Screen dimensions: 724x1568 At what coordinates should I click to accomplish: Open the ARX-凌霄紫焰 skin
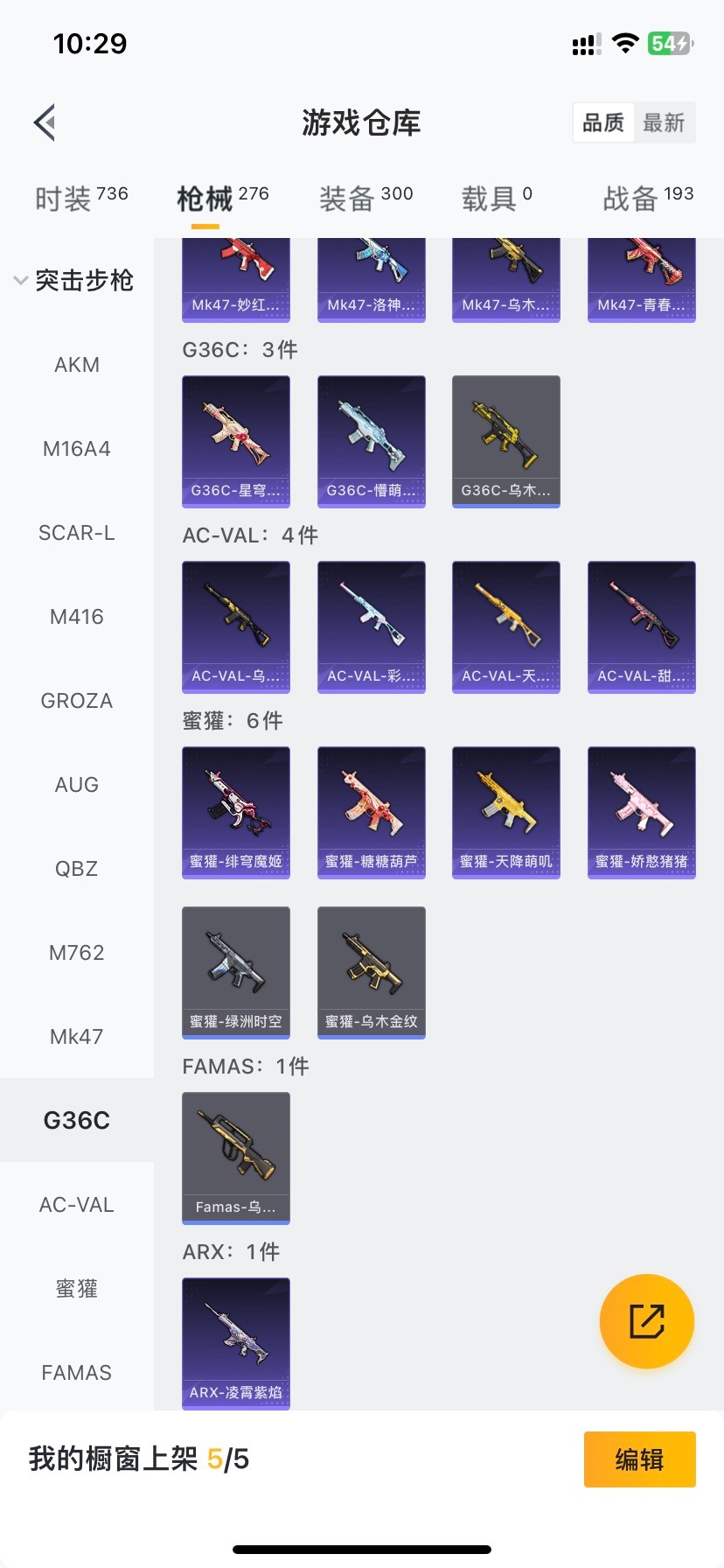click(x=236, y=1343)
